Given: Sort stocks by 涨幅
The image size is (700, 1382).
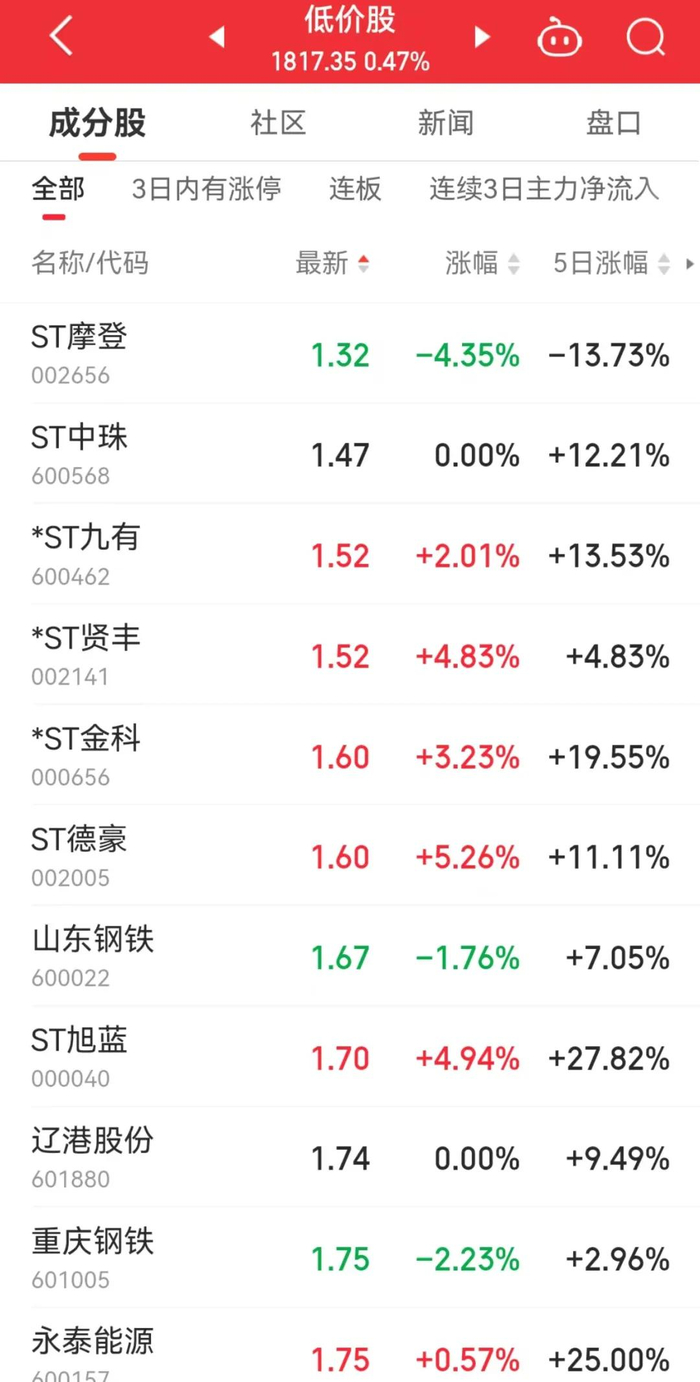Looking at the screenshot, I should click(x=482, y=263).
